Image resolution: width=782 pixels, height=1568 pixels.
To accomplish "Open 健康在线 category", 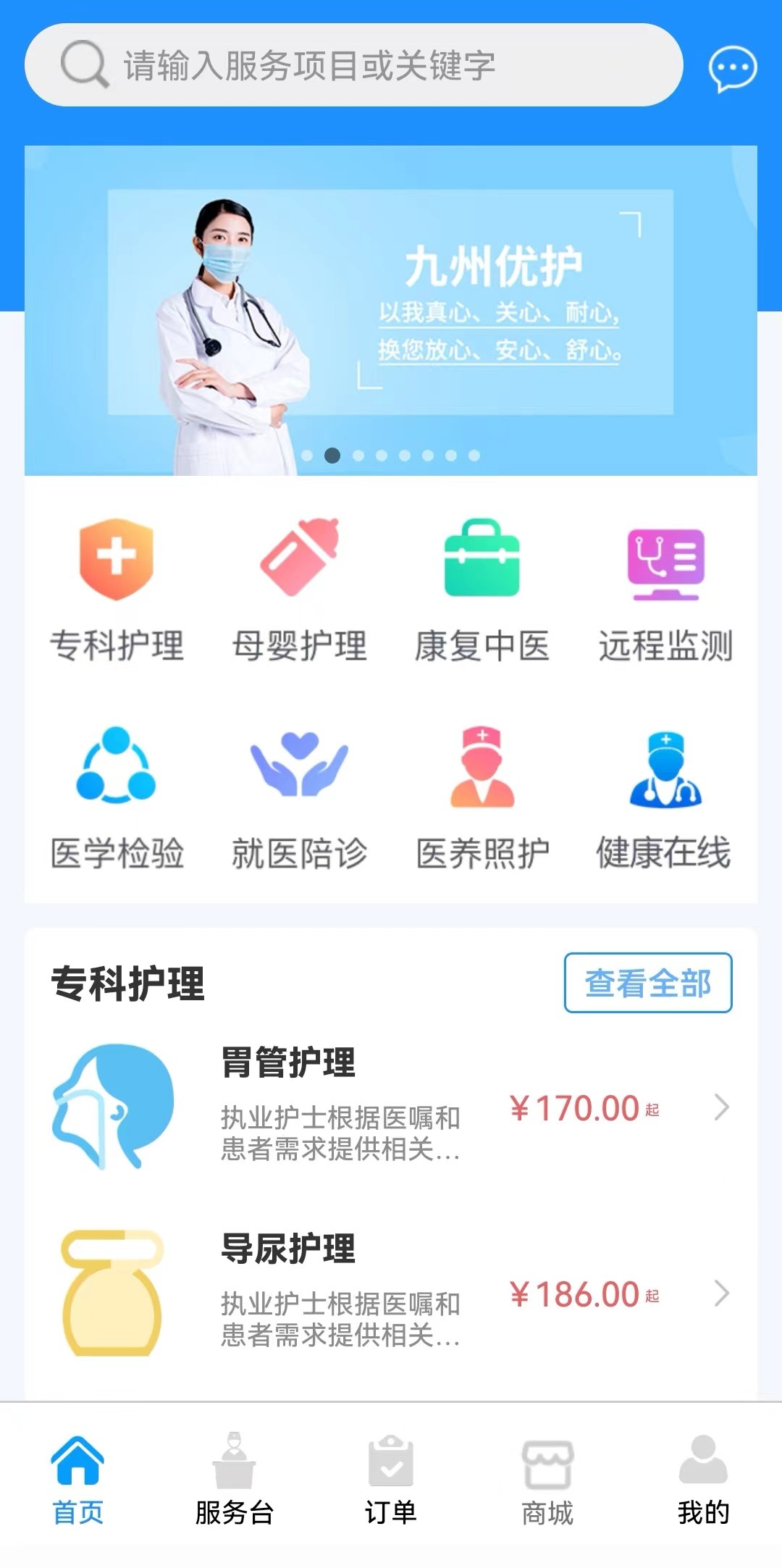I will (x=664, y=798).
